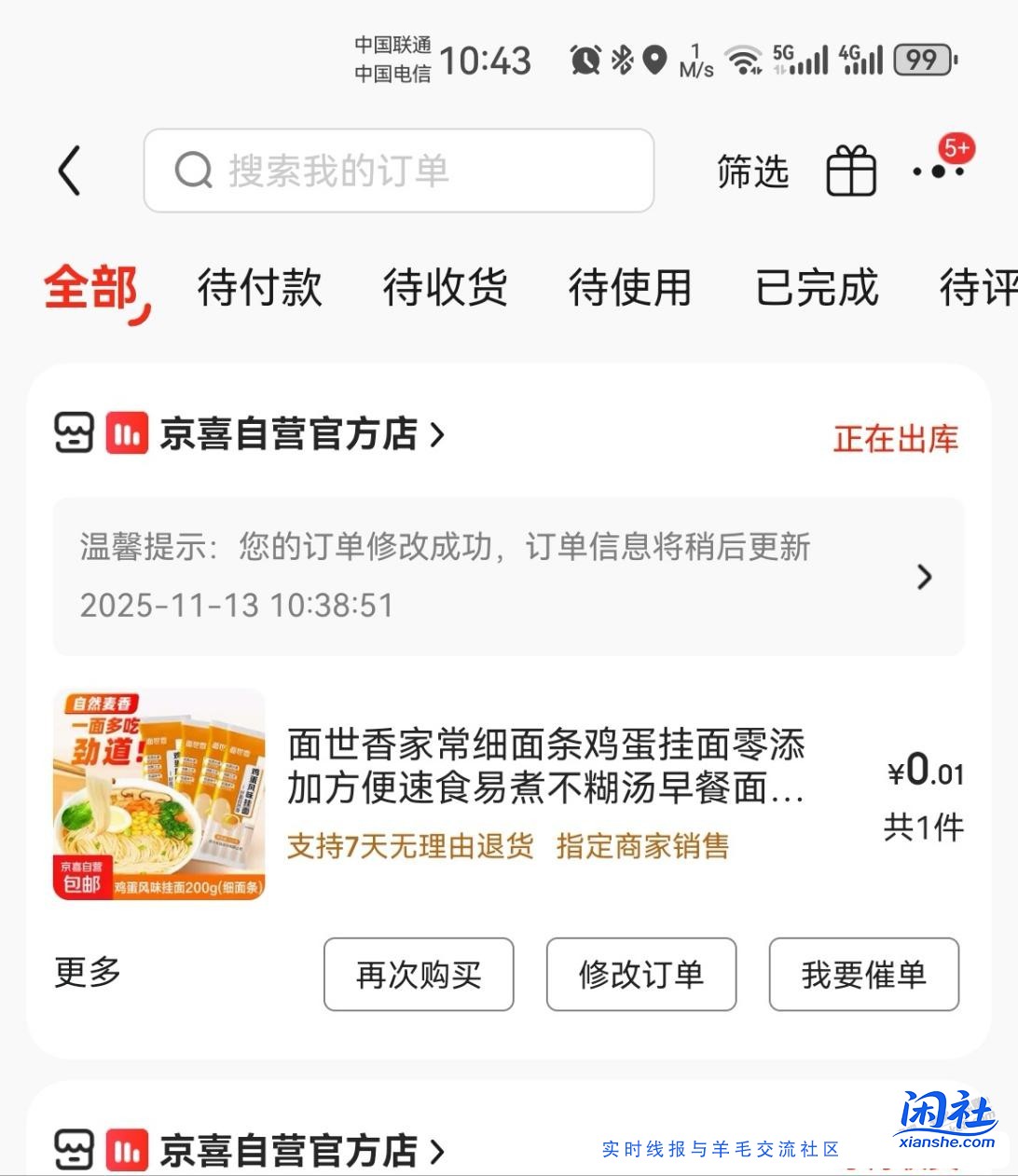Tap the magnifier icon in the search bar
The image size is (1018, 1176).
[193, 171]
